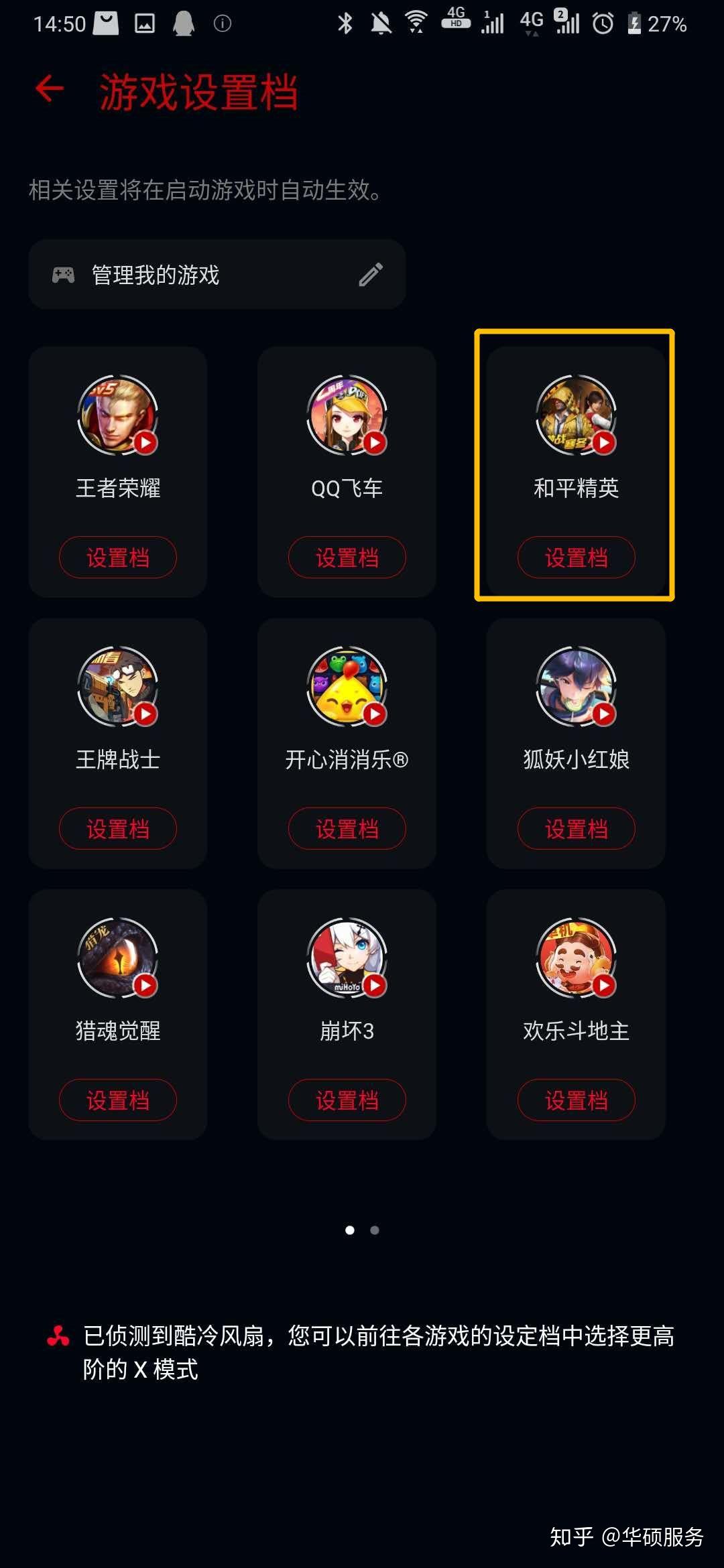Launch 开心消消乐 from its game icon

(x=347, y=687)
